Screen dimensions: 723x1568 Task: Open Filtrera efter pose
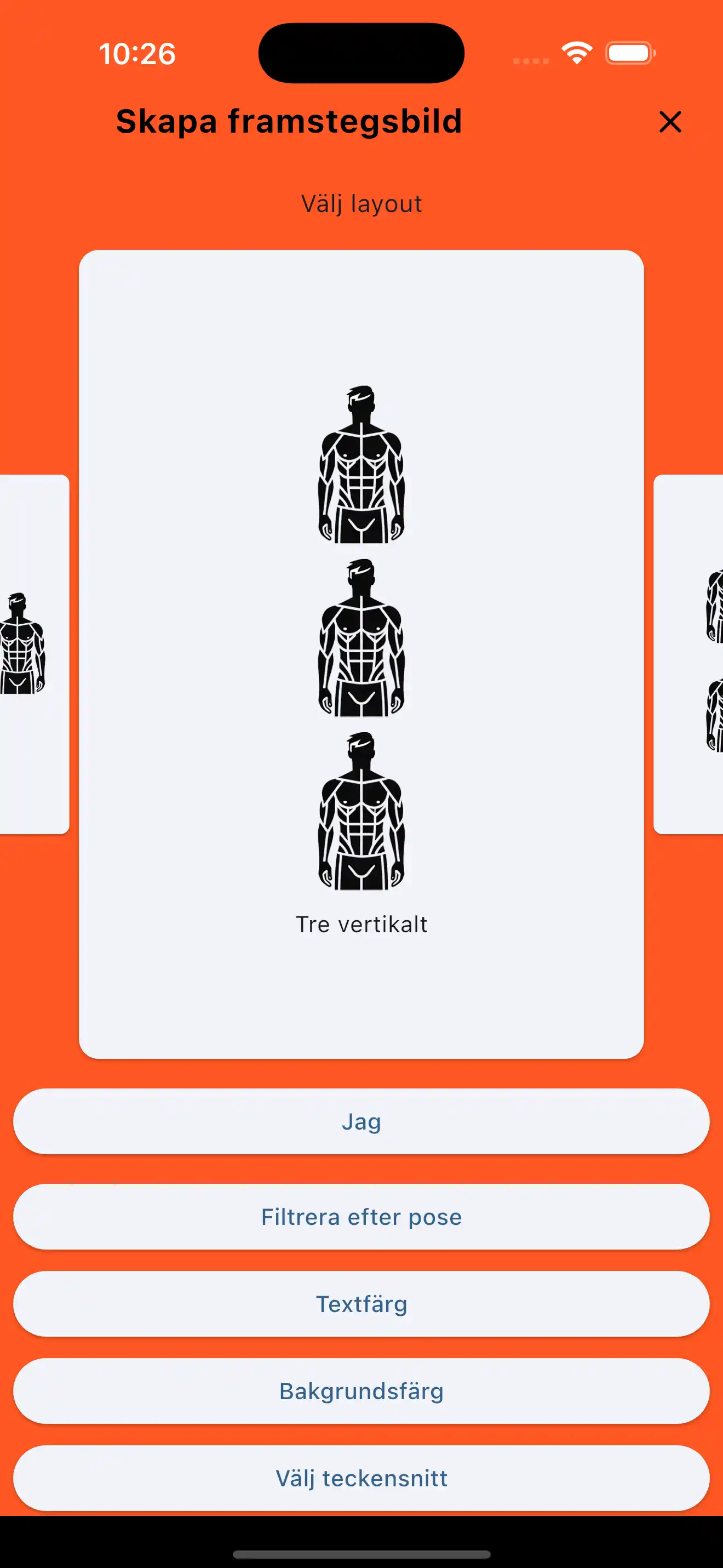361,1217
